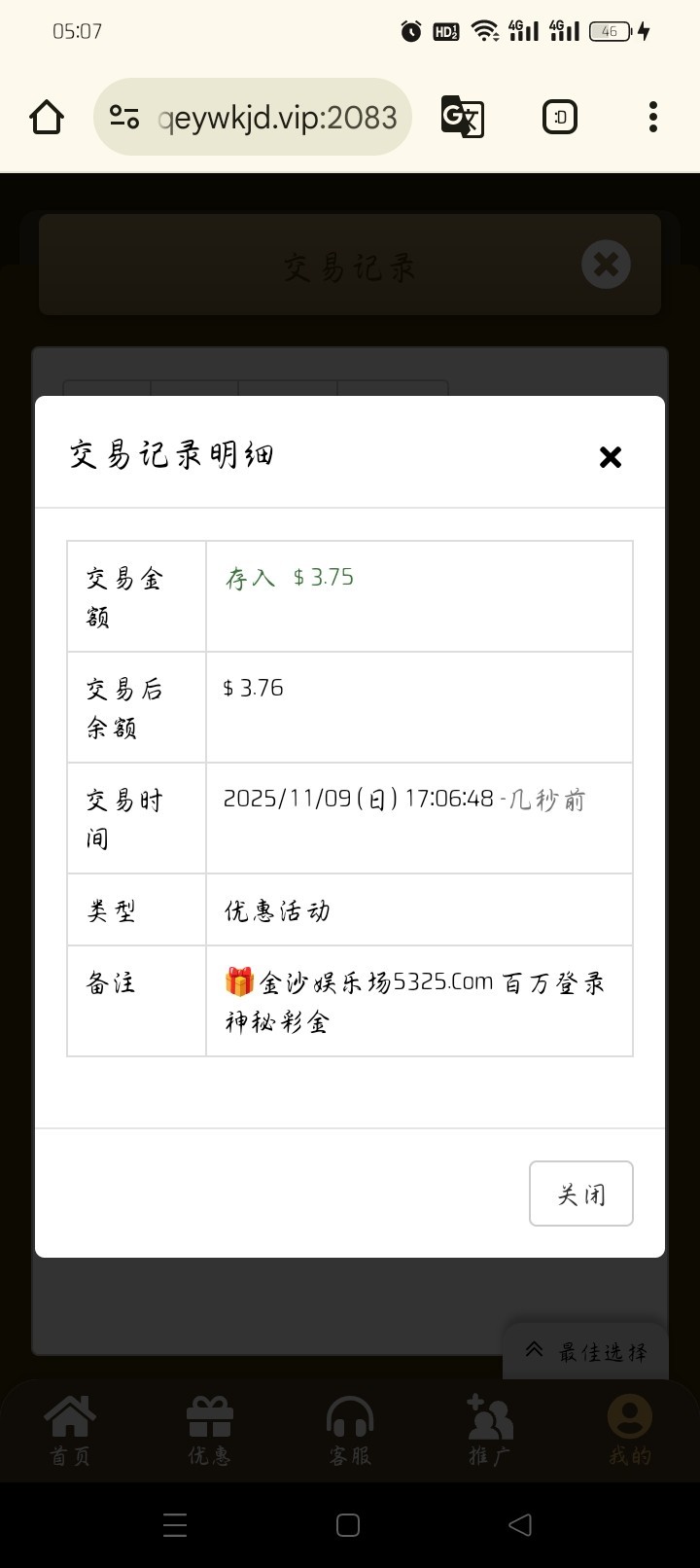
Task: Tap the 关闭 button
Action: point(581,1194)
